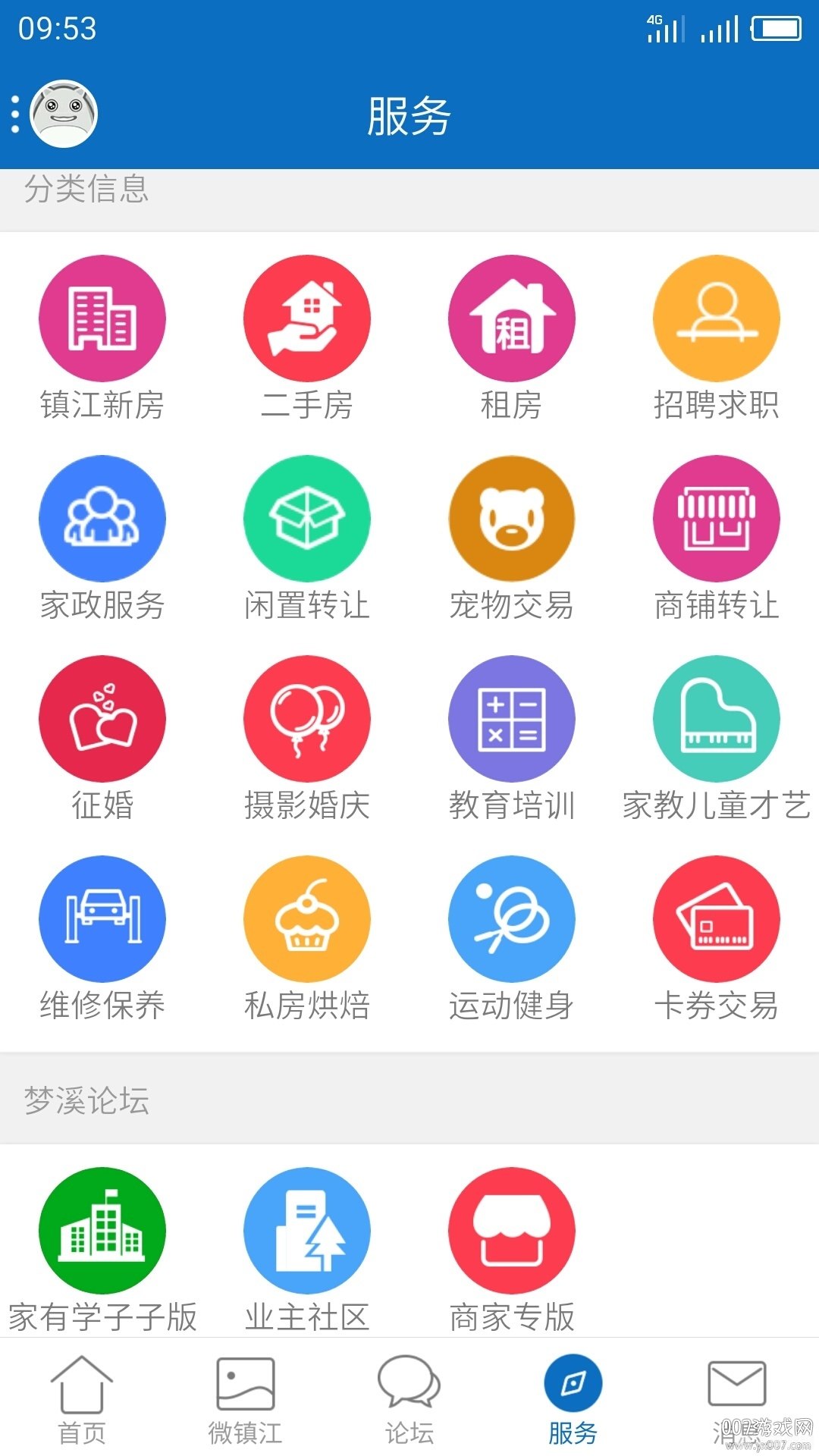Open the 镇江新房 new housing icon

tap(102, 318)
